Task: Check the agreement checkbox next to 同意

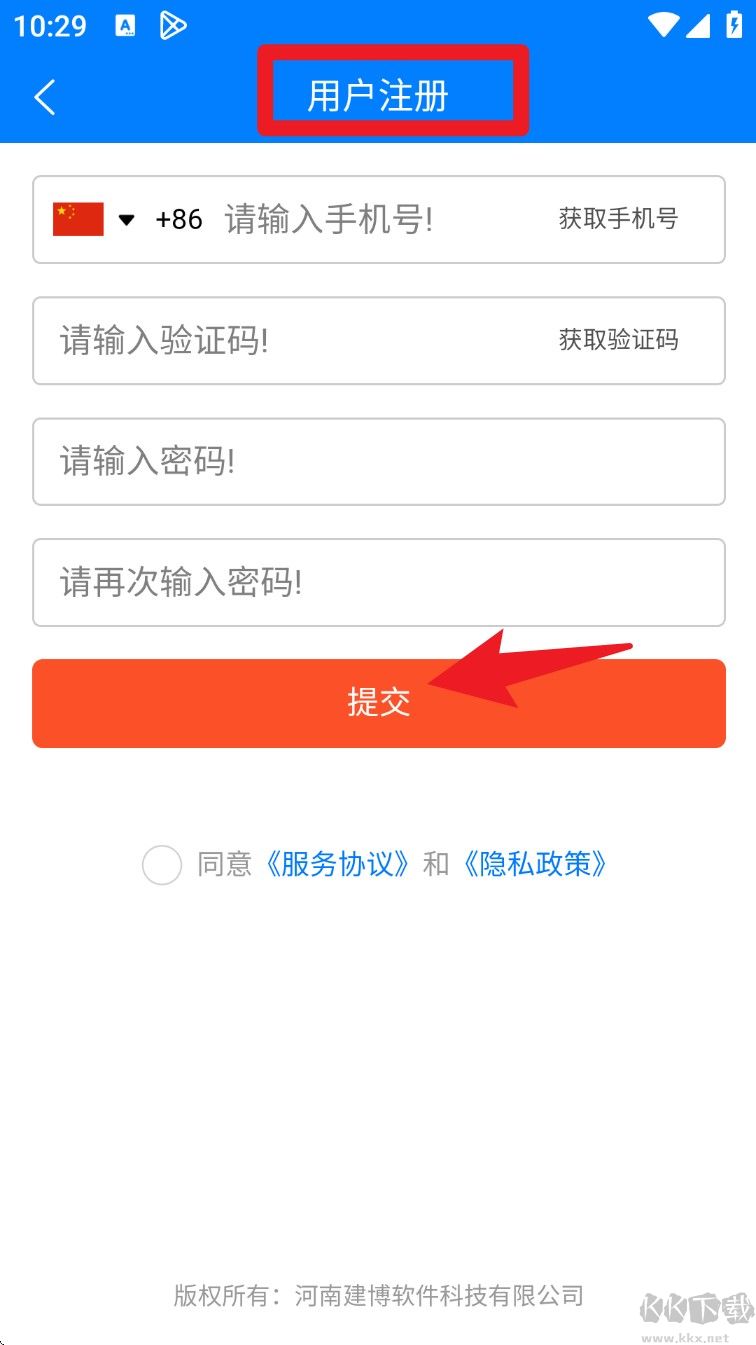Action: point(162,865)
